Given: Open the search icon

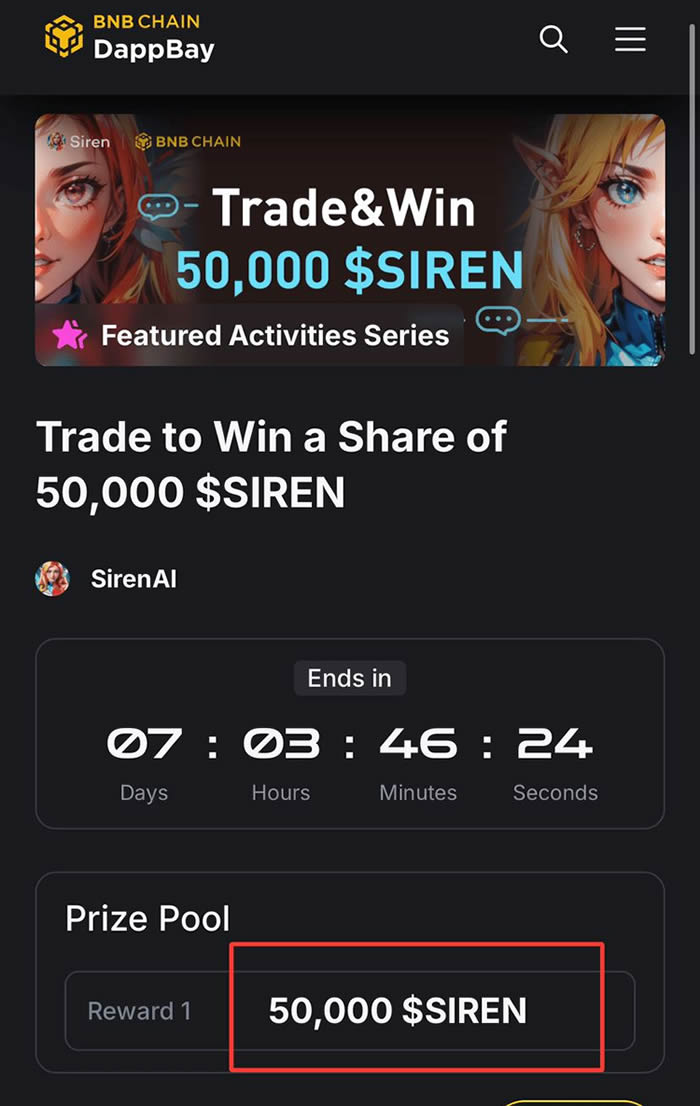Looking at the screenshot, I should [x=553, y=40].
